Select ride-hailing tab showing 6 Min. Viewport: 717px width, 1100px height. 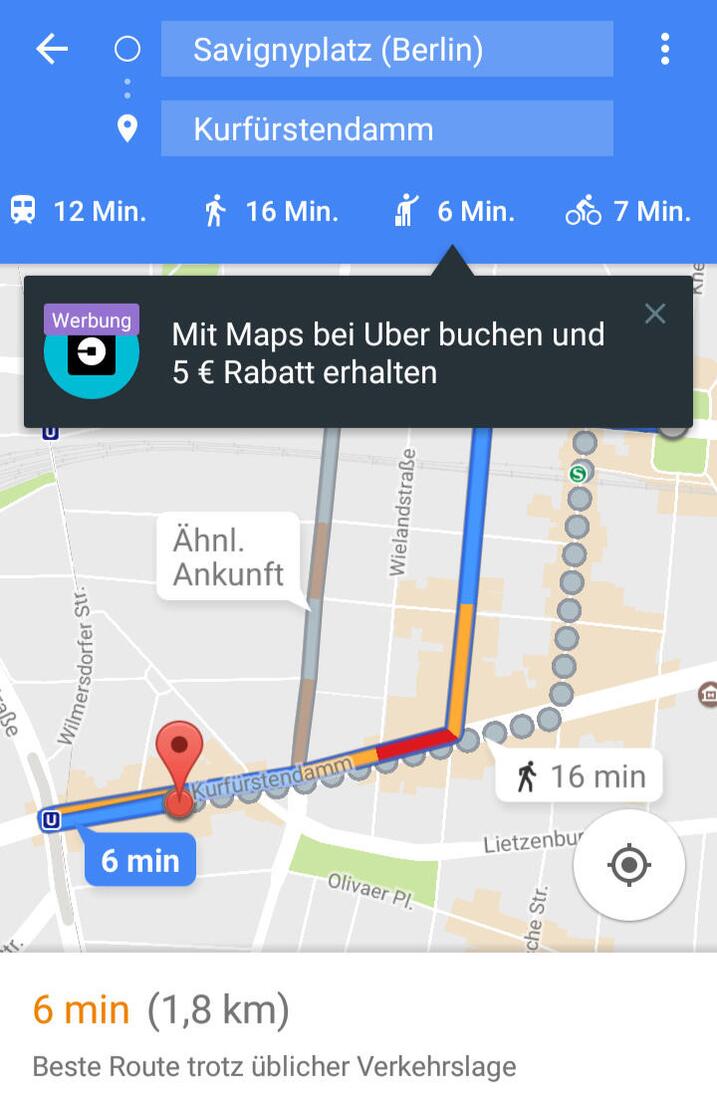(454, 211)
